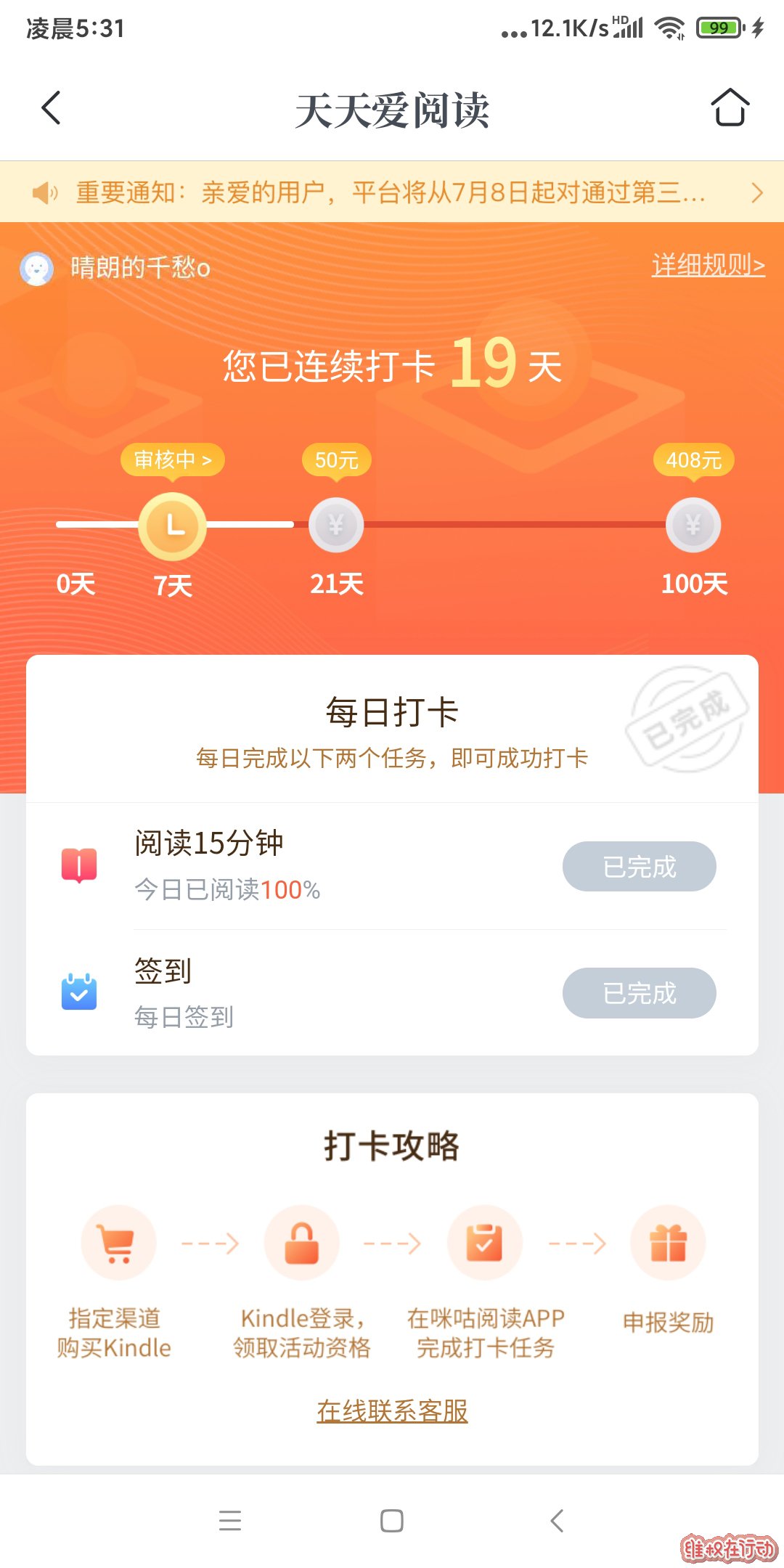Open recent apps from the navigation bar
784x1568 pixels.
click(230, 1520)
